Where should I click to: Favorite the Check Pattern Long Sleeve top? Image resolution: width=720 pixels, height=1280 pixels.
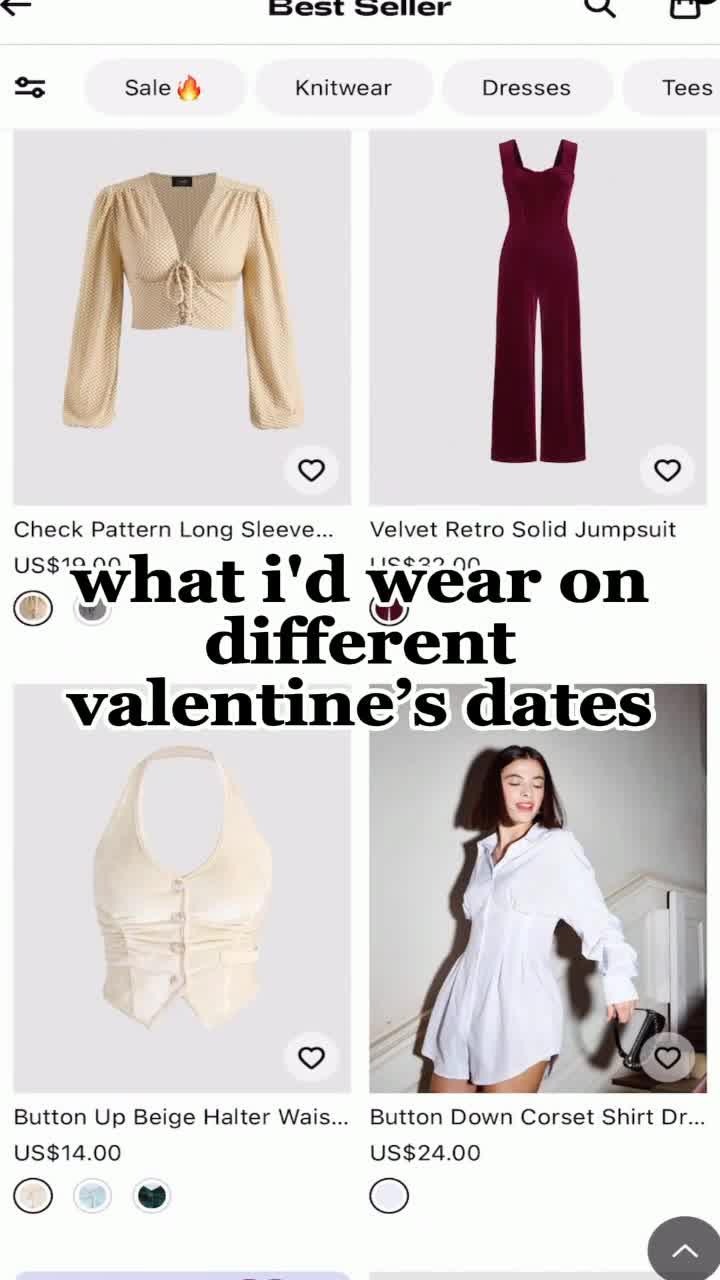[x=312, y=470]
